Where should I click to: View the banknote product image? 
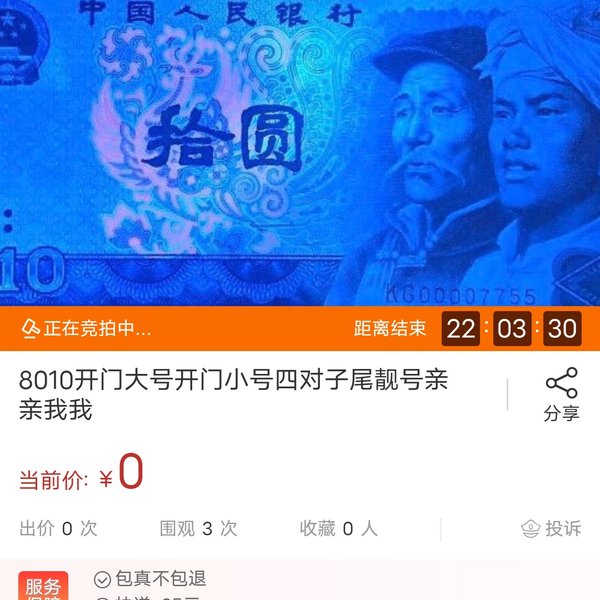(300, 150)
